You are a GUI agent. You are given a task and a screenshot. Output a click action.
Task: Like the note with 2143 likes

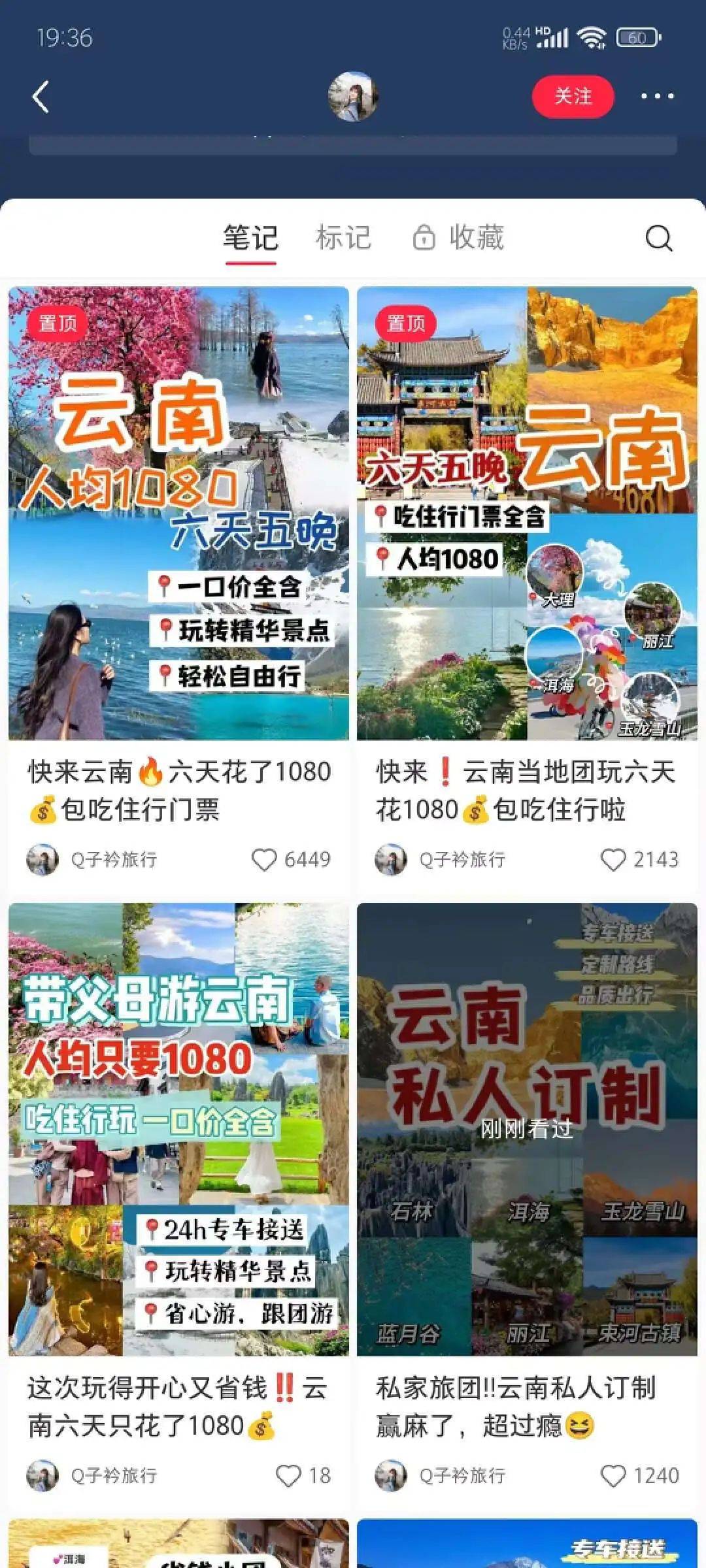tap(613, 860)
